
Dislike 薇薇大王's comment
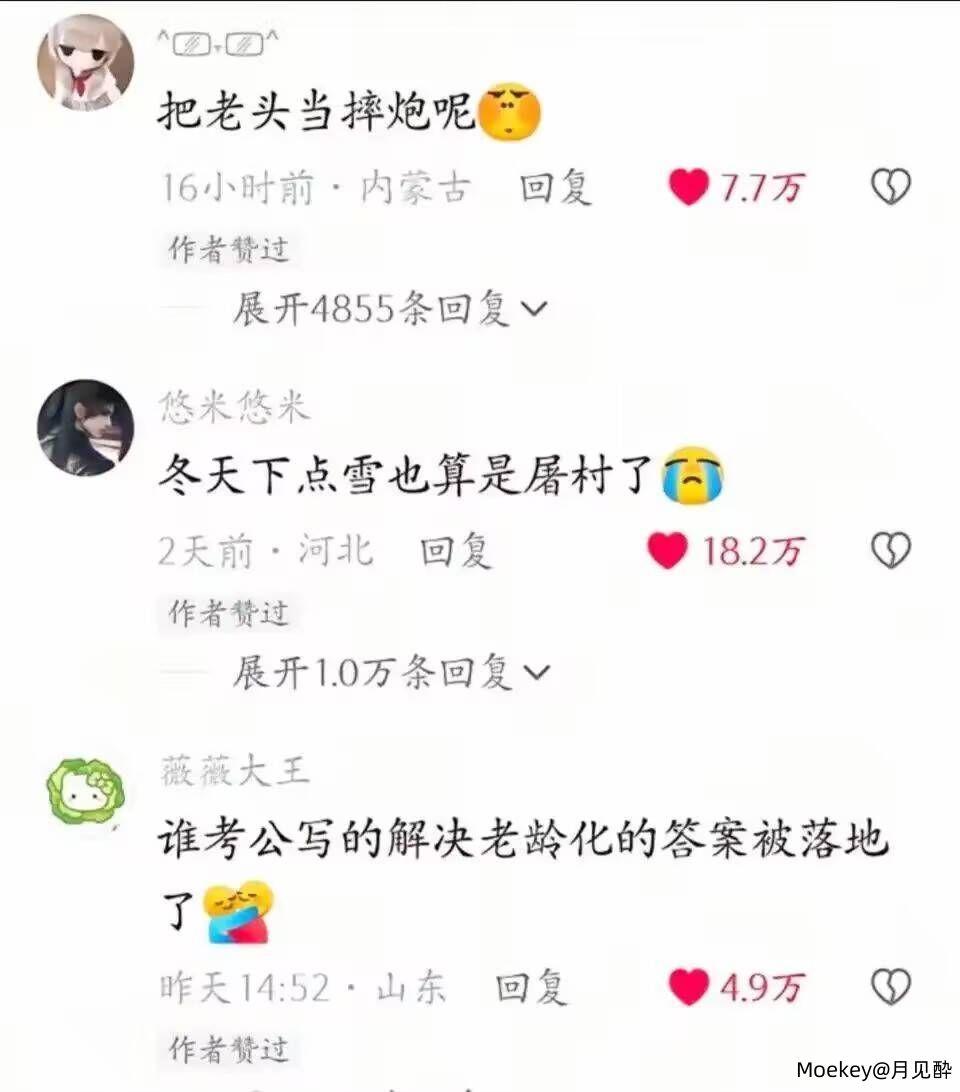pos(890,988)
